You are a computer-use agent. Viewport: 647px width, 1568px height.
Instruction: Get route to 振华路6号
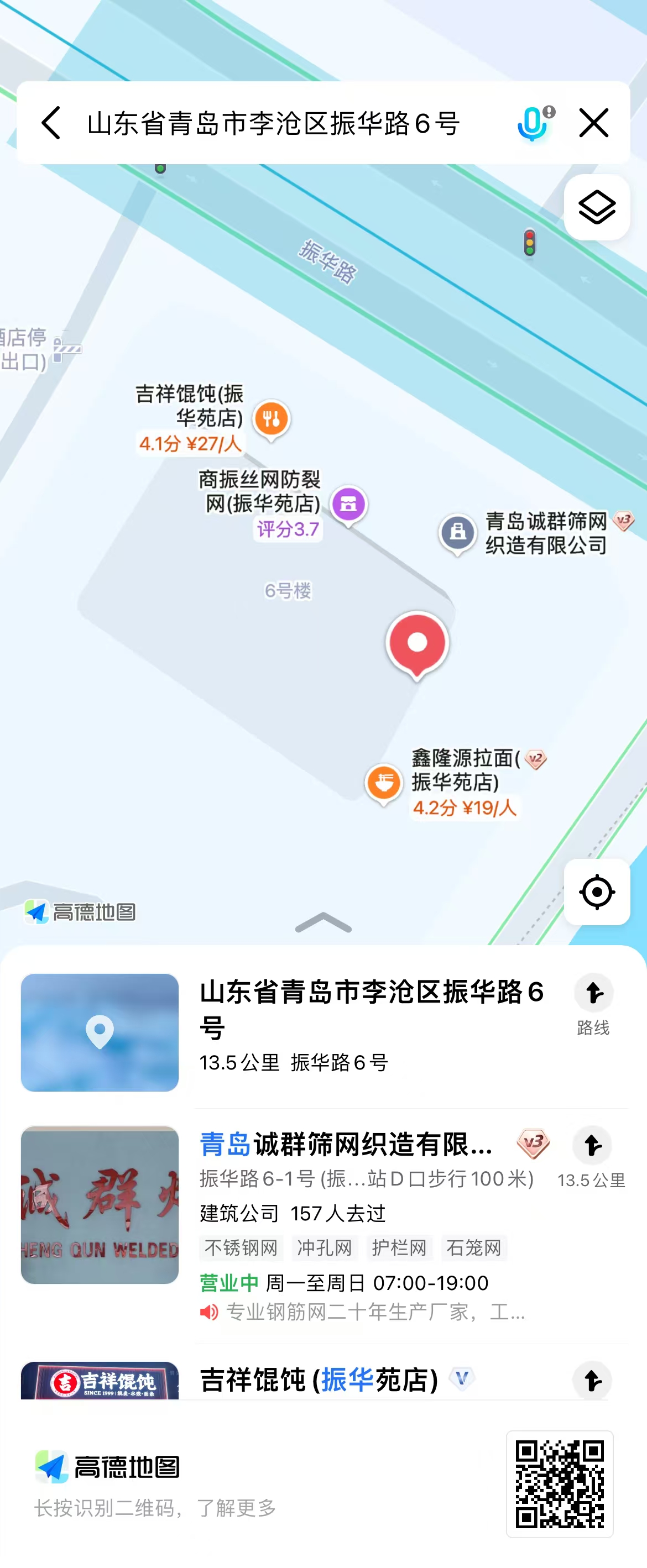point(593,1003)
